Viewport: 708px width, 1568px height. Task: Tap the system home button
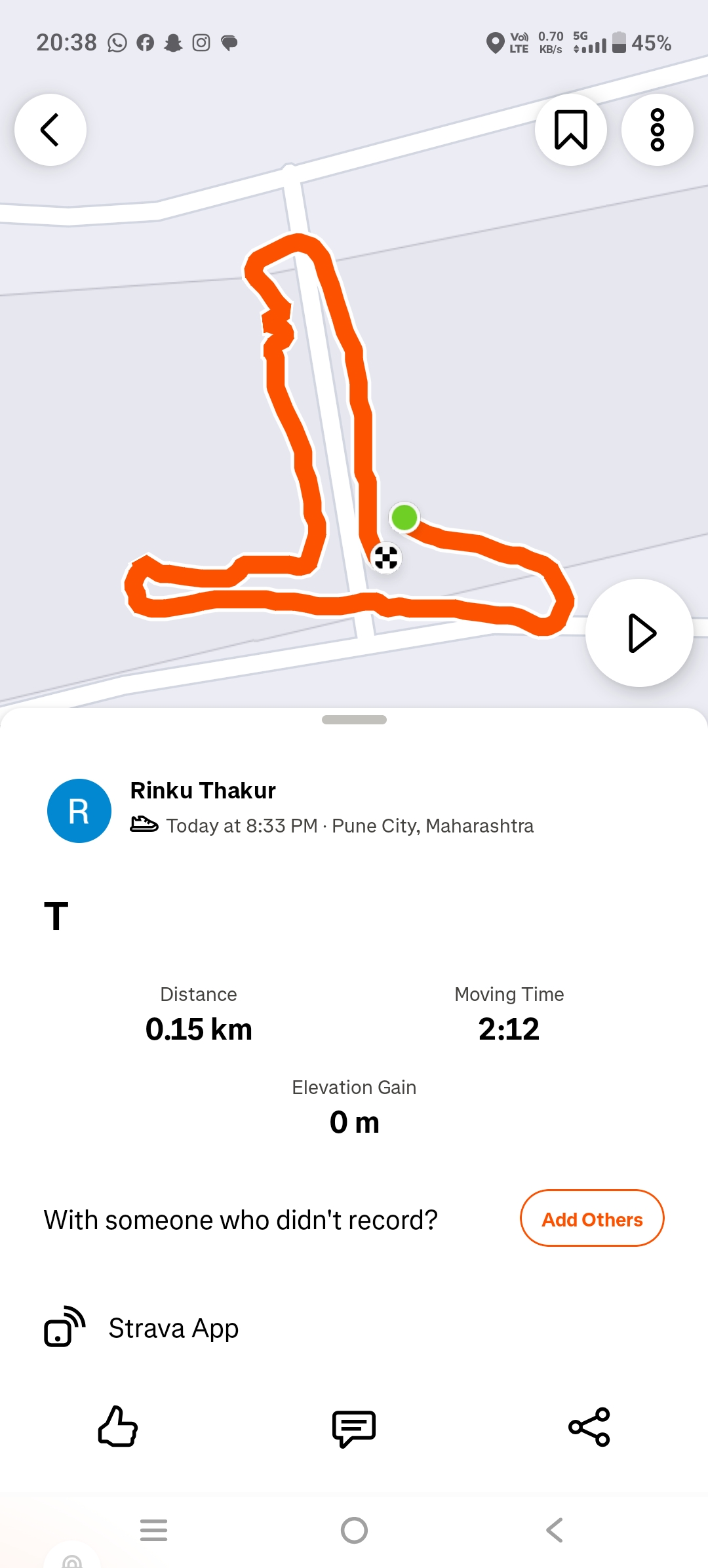coord(354,1531)
